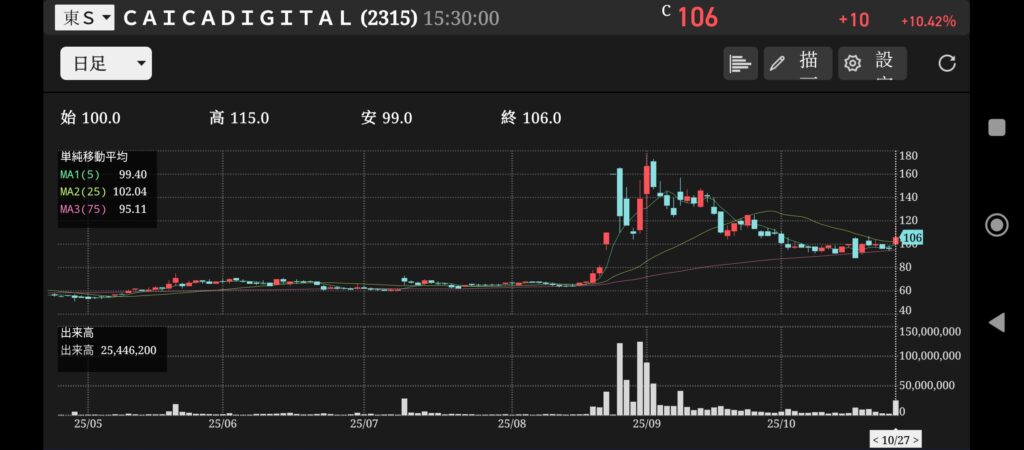The height and width of the screenshot is (450, 1024).
Task: Open the 設定 chart settings
Action: pos(872,64)
